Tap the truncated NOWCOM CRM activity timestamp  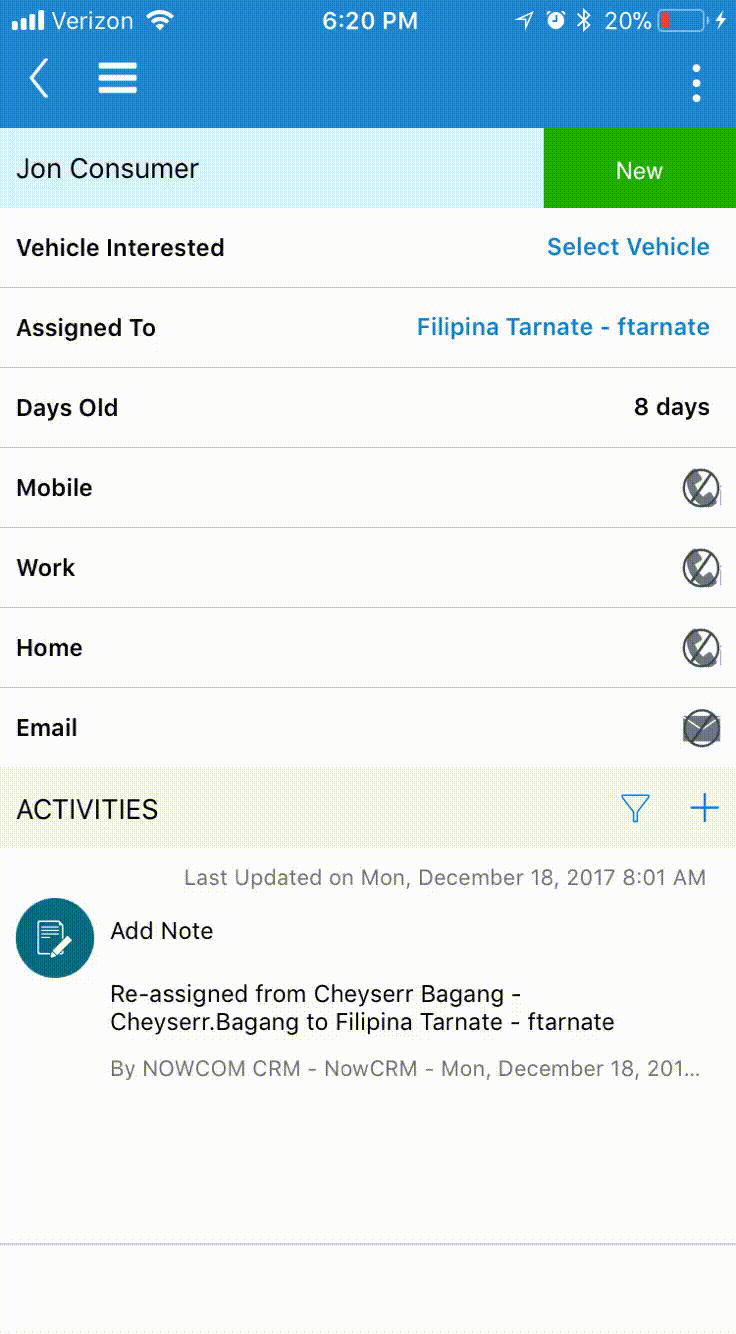(x=406, y=1068)
